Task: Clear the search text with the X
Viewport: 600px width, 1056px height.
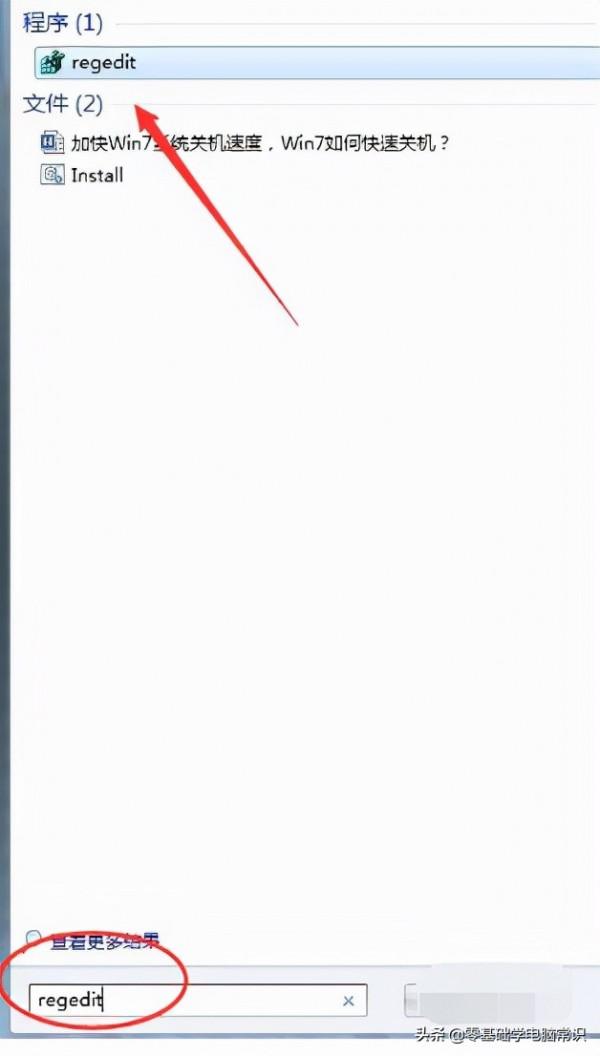Action: (x=348, y=1000)
